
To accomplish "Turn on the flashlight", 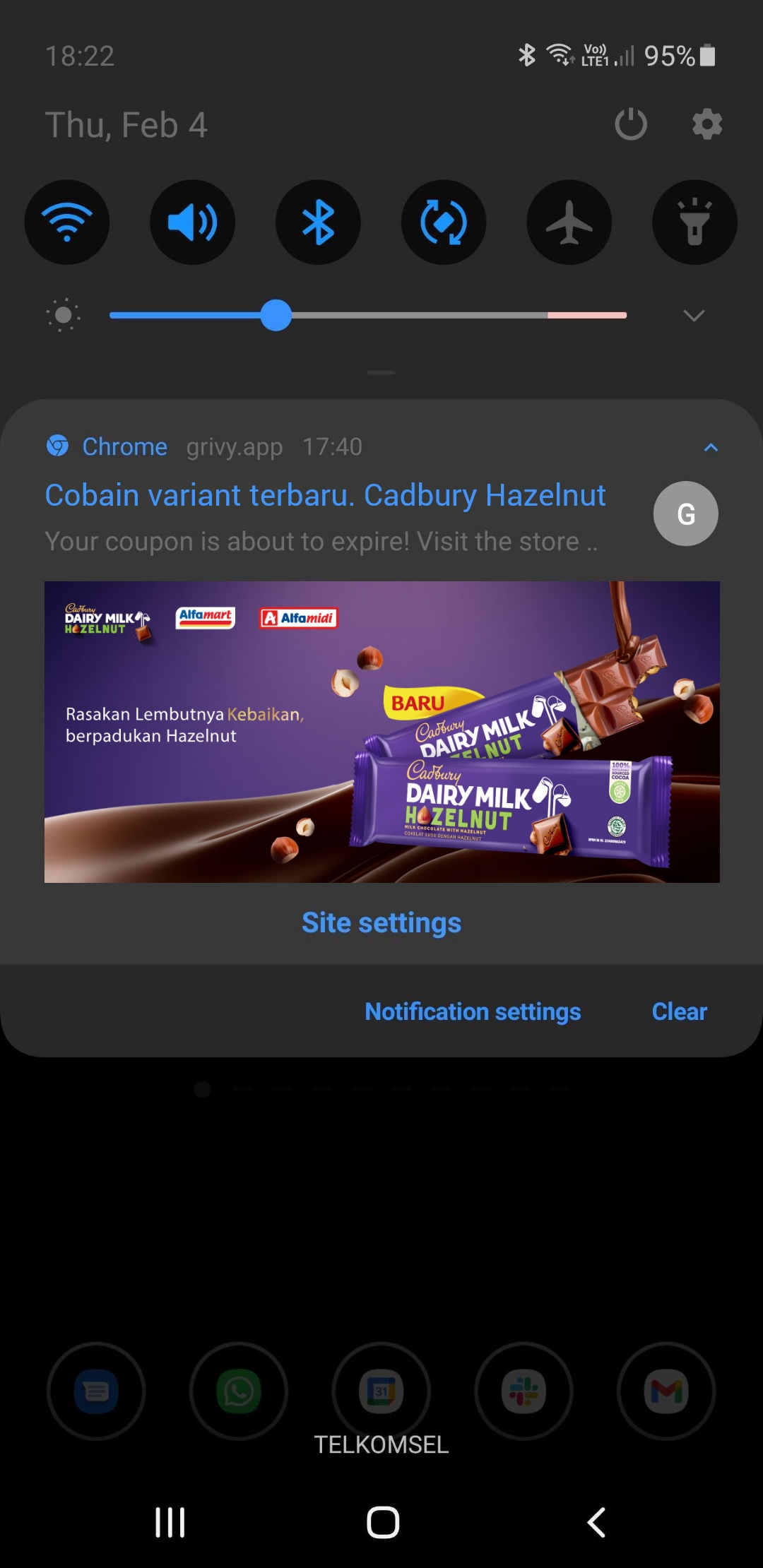I will pos(694,222).
